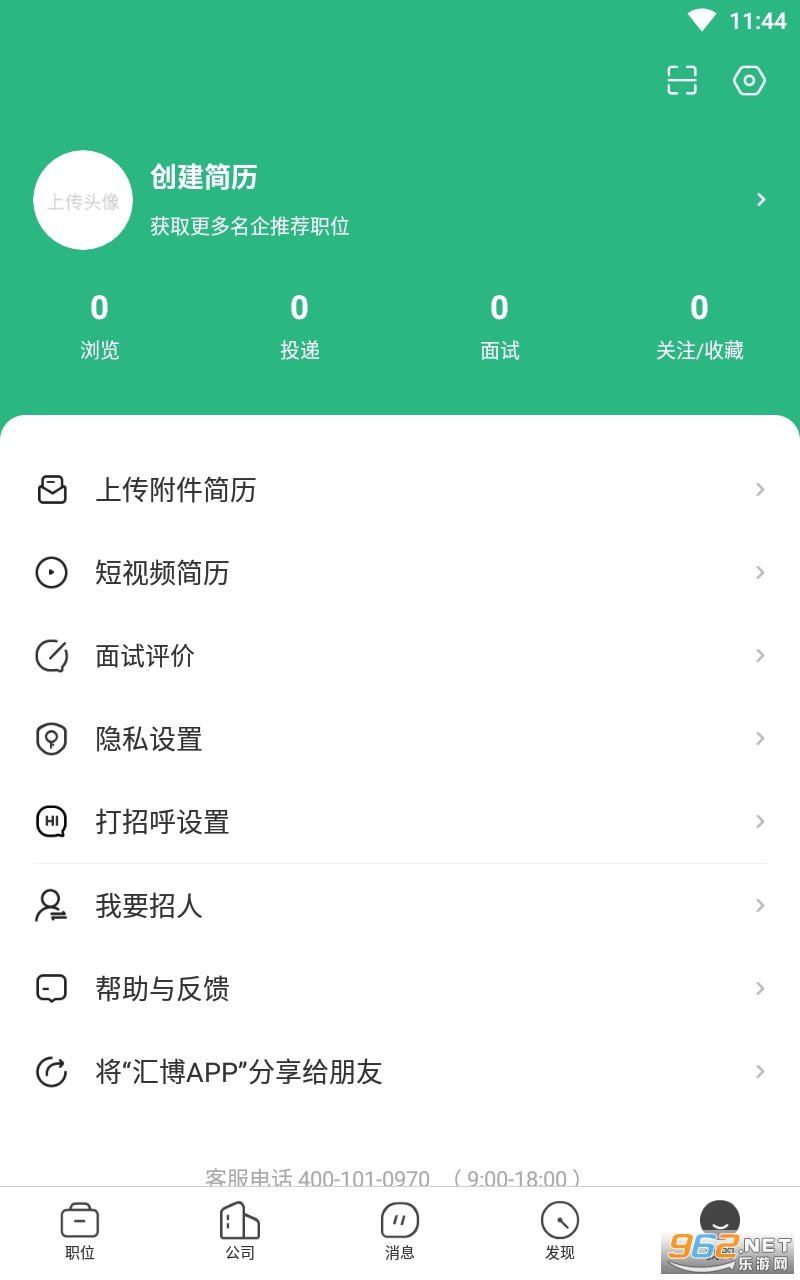Open the QR scan icon
This screenshot has height=1280, width=800.
[682, 80]
